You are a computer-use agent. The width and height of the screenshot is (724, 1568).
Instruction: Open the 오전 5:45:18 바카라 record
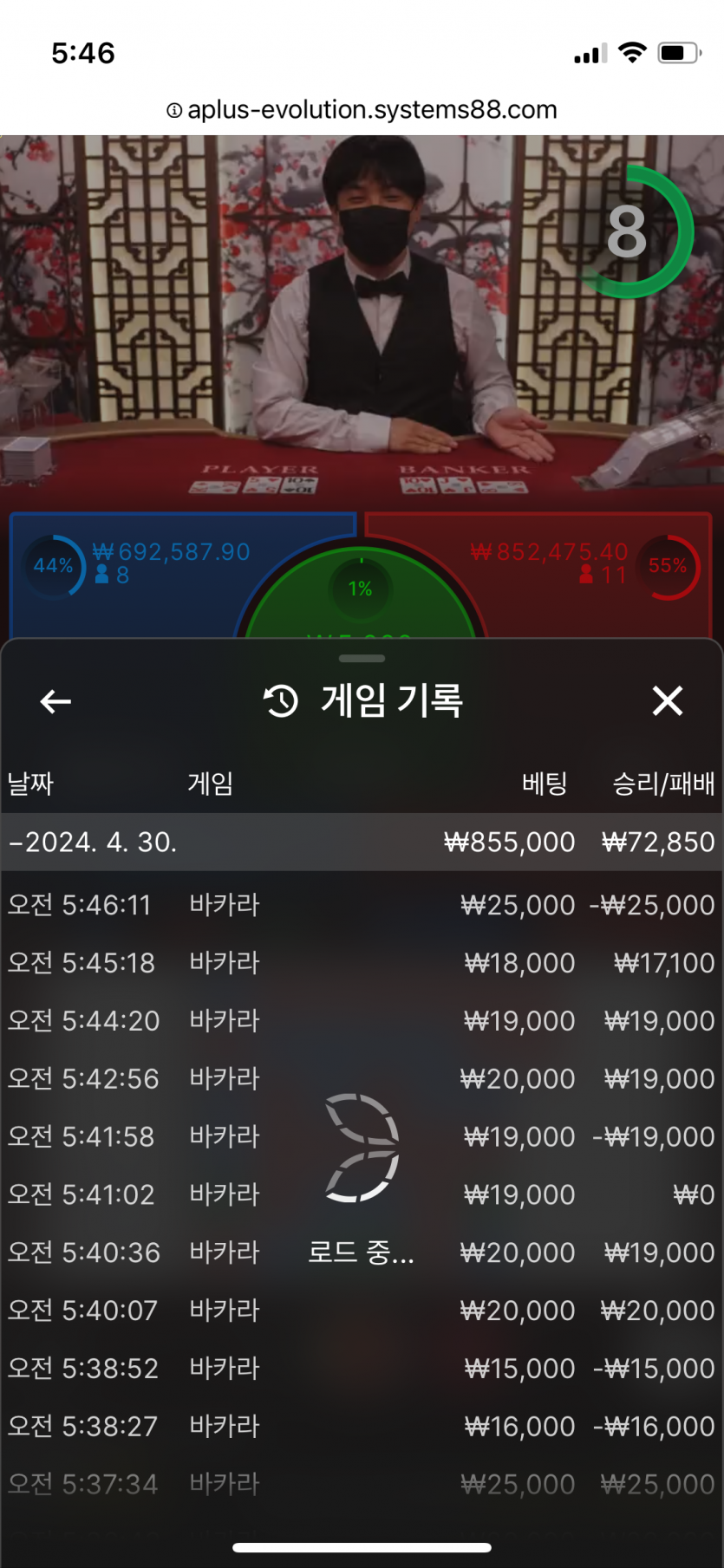pyautogui.click(x=362, y=963)
